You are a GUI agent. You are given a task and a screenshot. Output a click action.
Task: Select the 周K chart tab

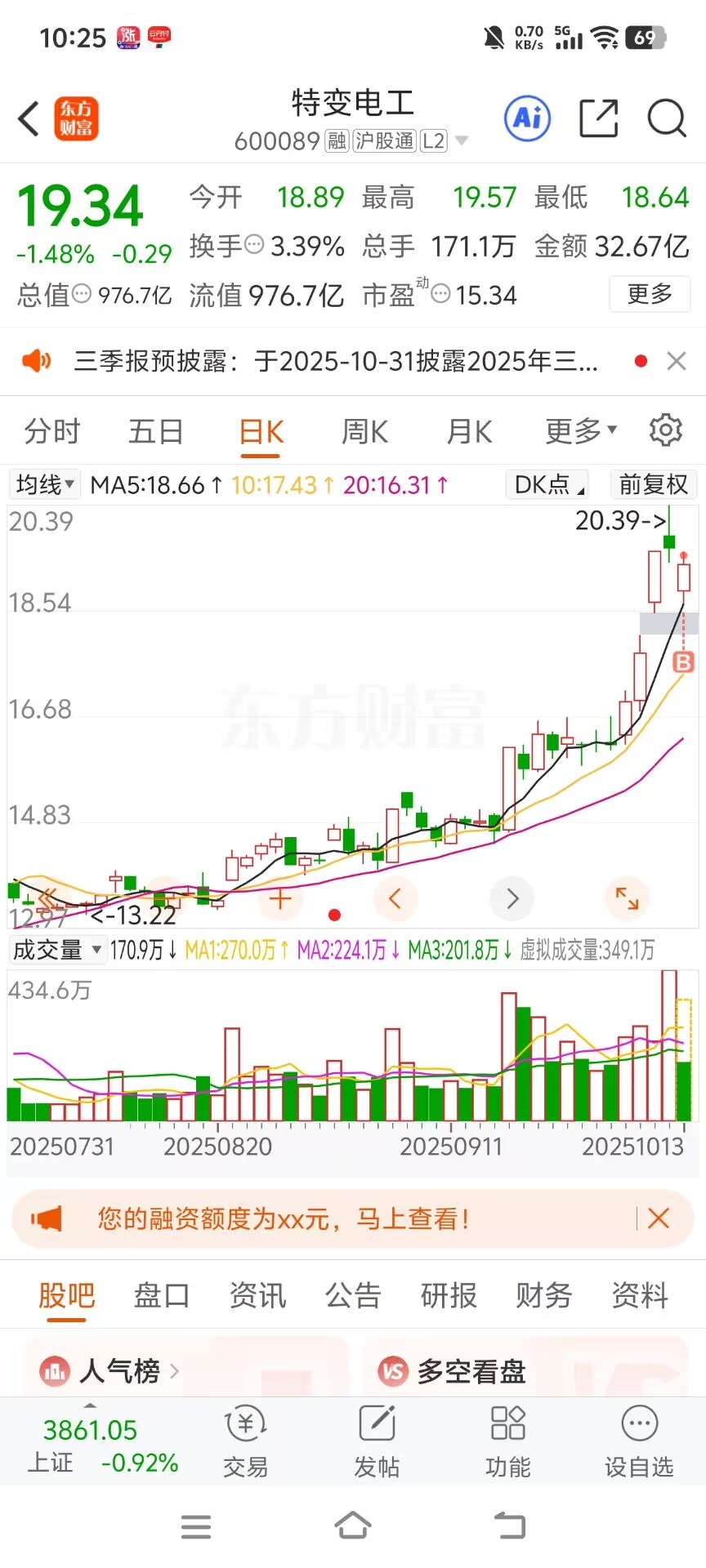(364, 431)
